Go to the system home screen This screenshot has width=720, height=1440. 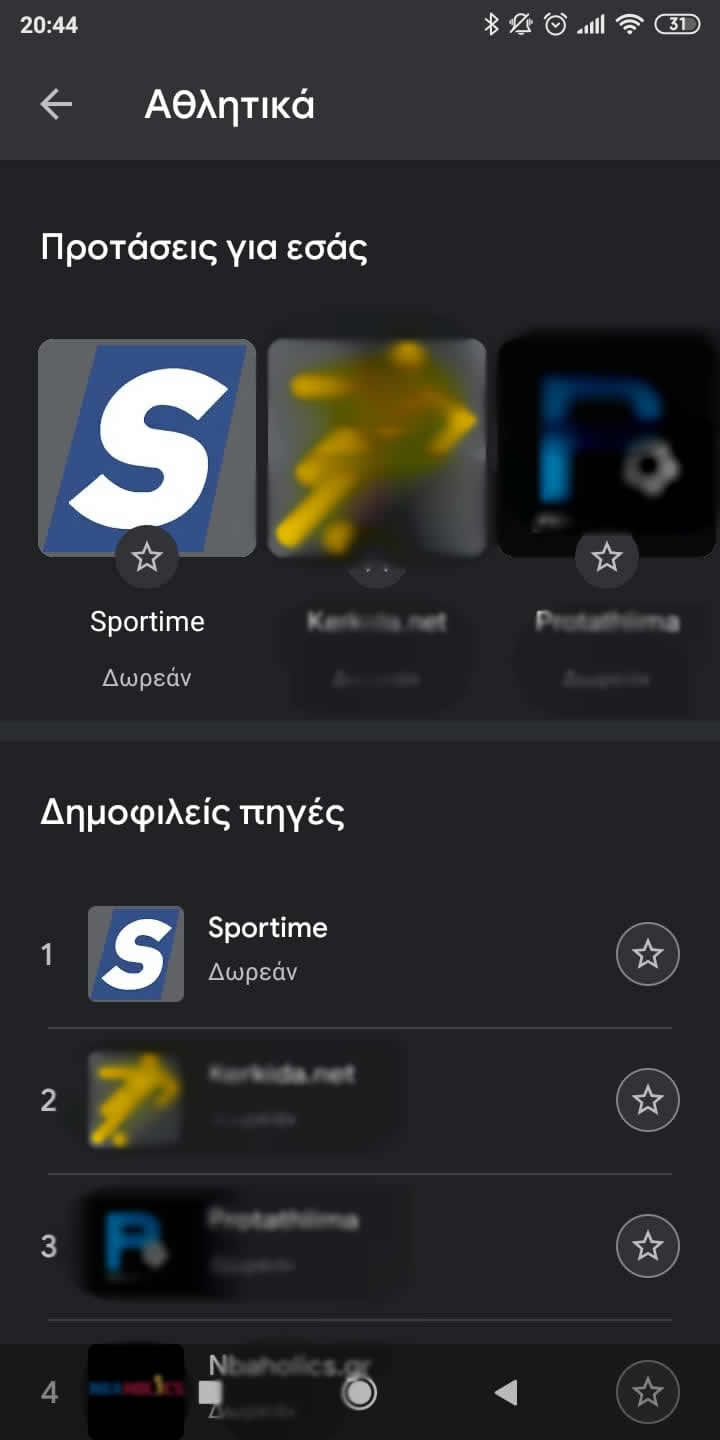point(359,1392)
